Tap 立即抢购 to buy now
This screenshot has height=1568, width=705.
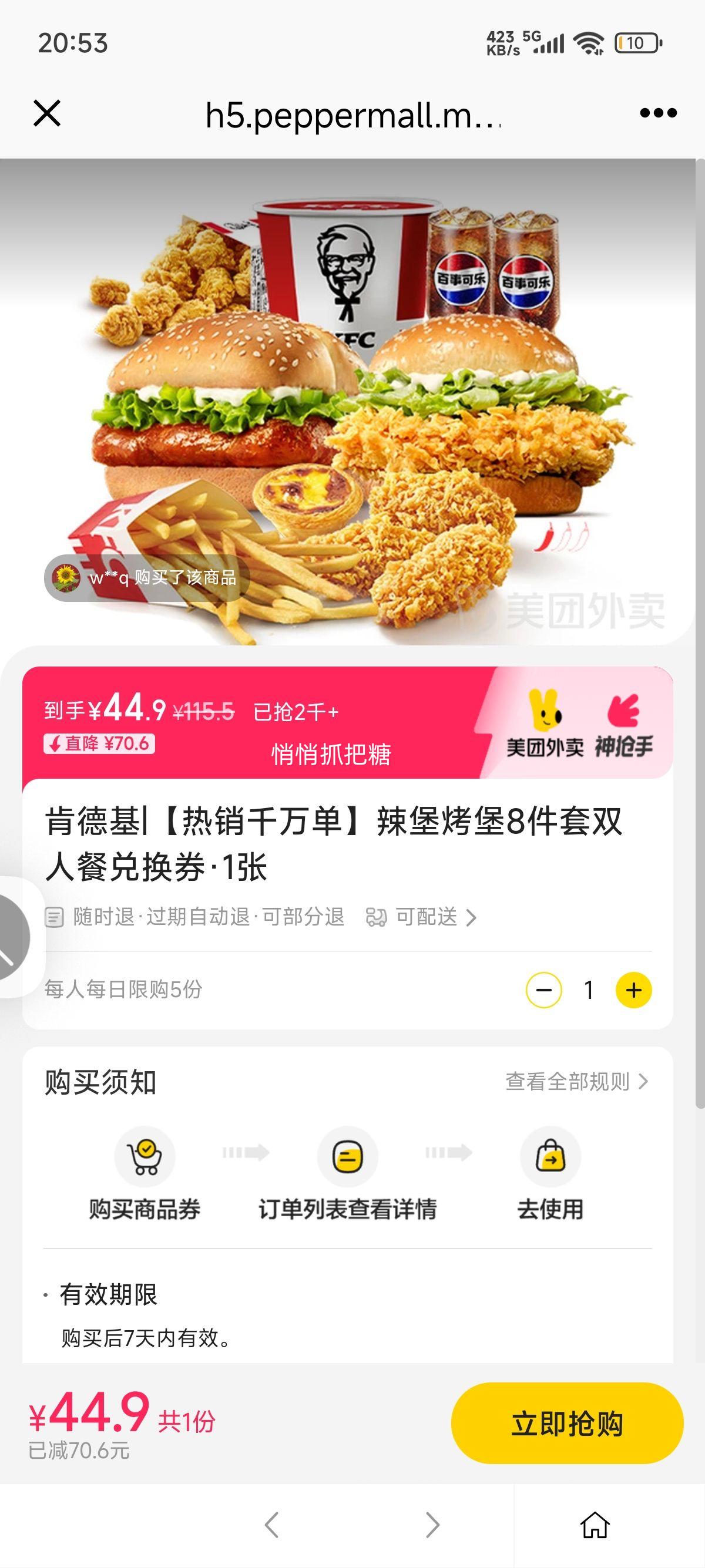coord(567,1424)
